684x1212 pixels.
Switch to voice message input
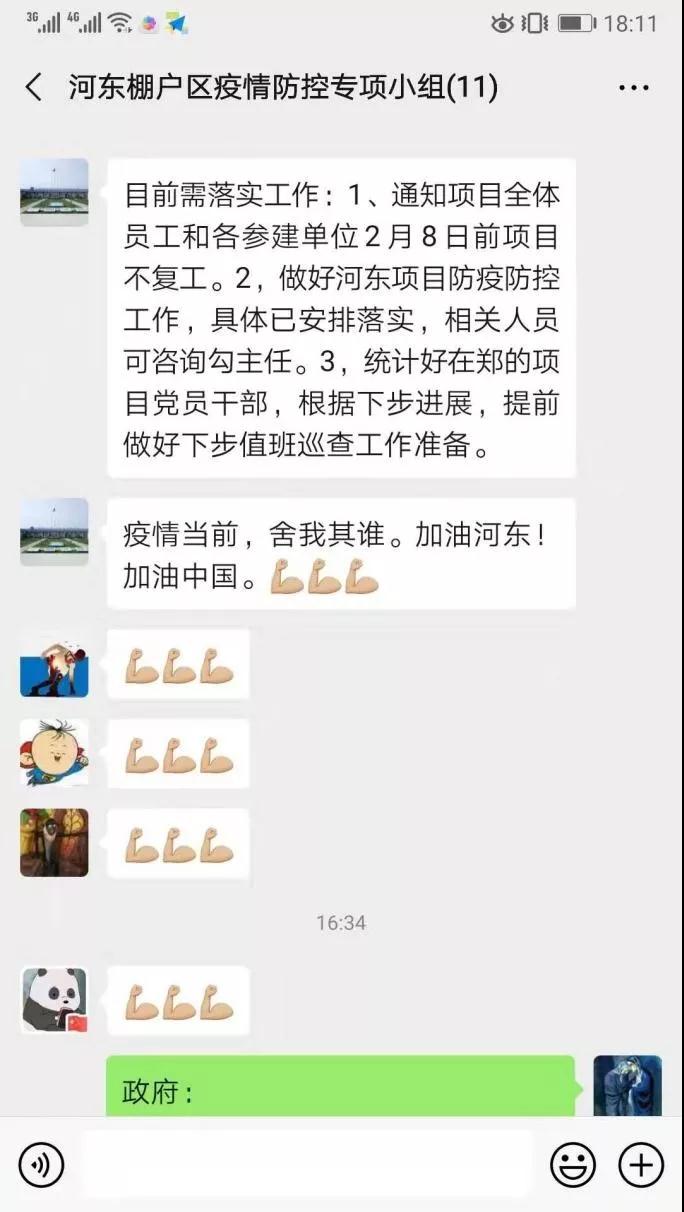click(x=41, y=1165)
